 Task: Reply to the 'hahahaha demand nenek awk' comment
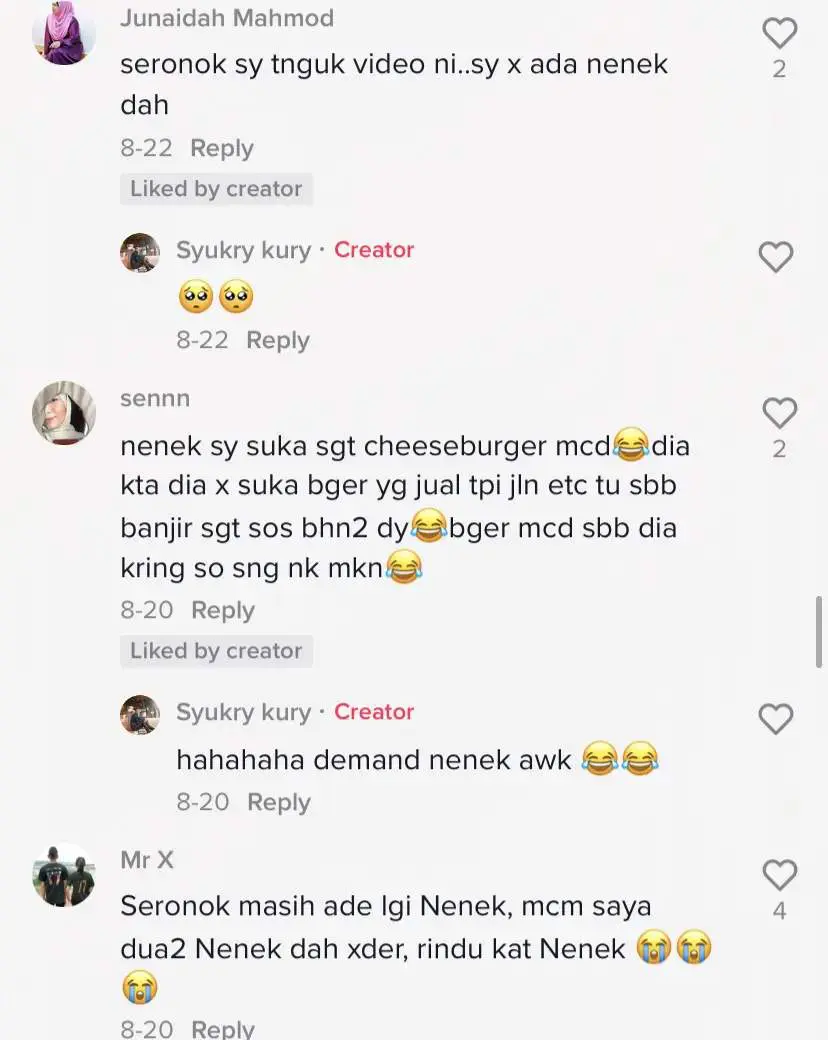click(279, 802)
